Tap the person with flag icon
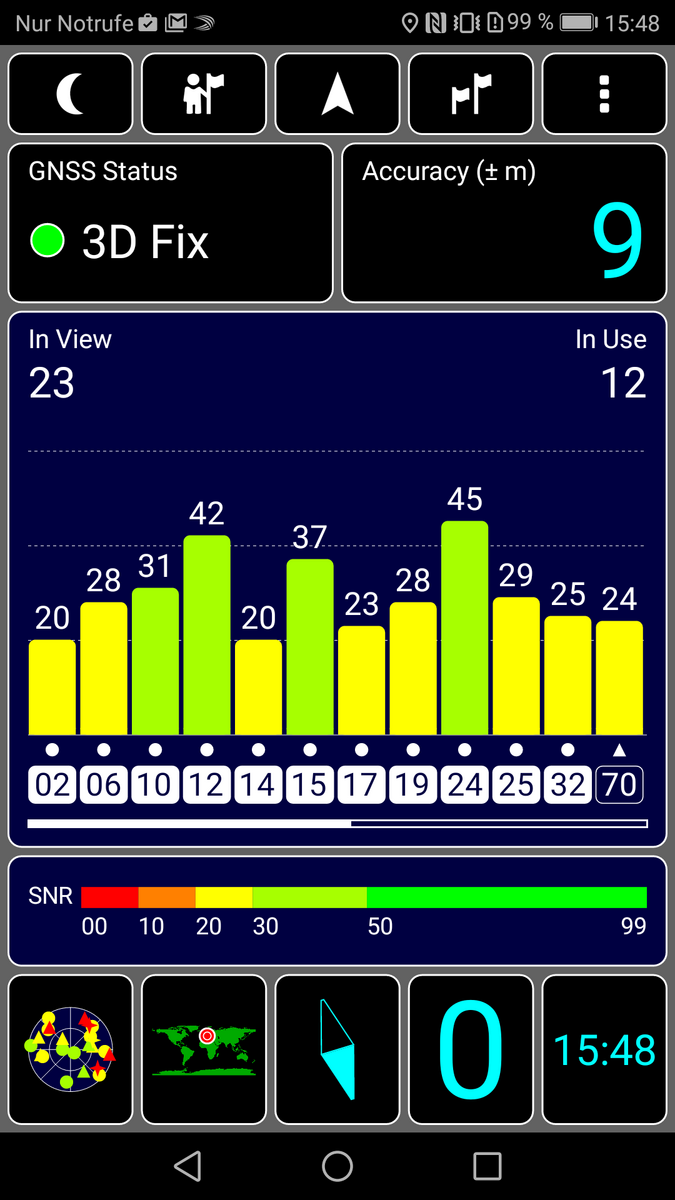Image resolution: width=675 pixels, height=1200 pixels. 204,94
